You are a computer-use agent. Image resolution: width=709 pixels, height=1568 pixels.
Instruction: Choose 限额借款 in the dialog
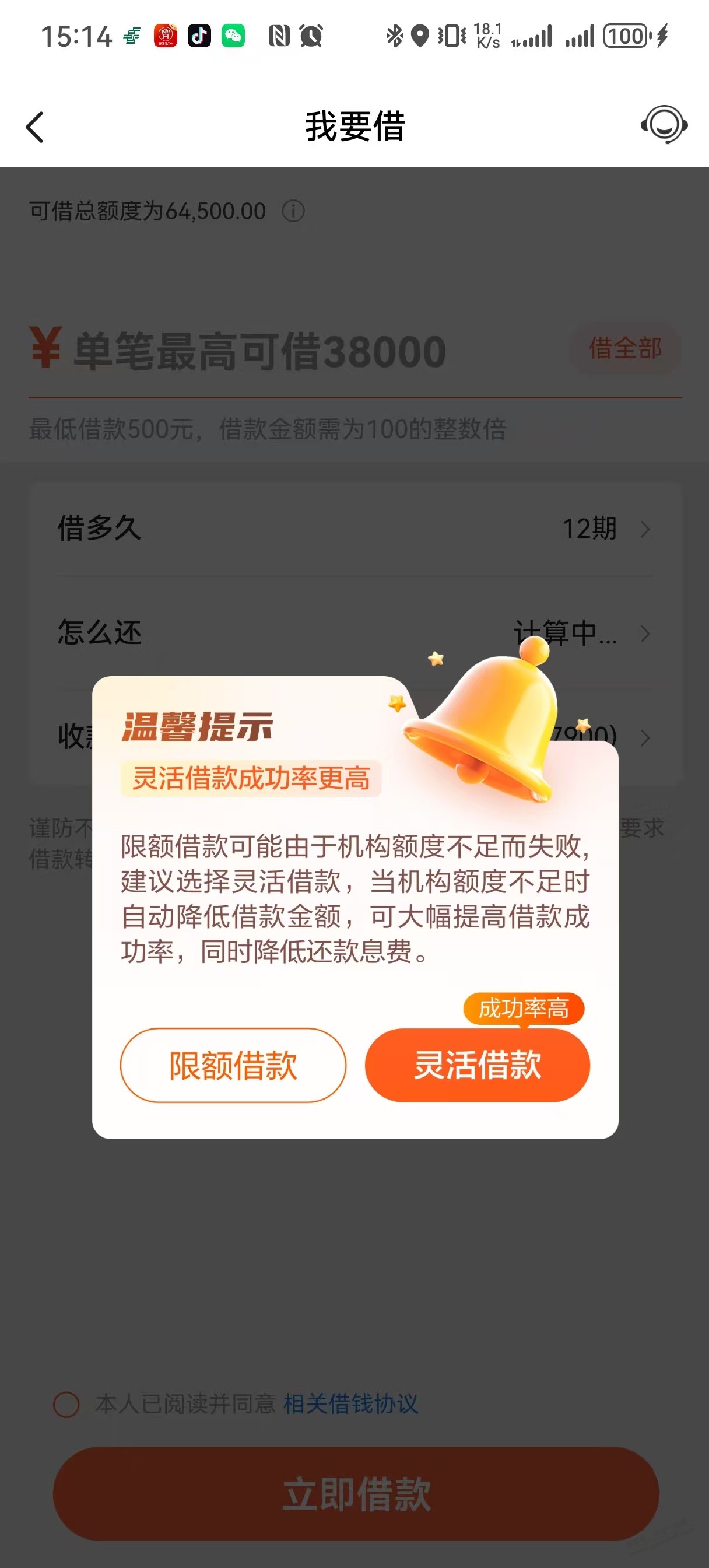233,1065
